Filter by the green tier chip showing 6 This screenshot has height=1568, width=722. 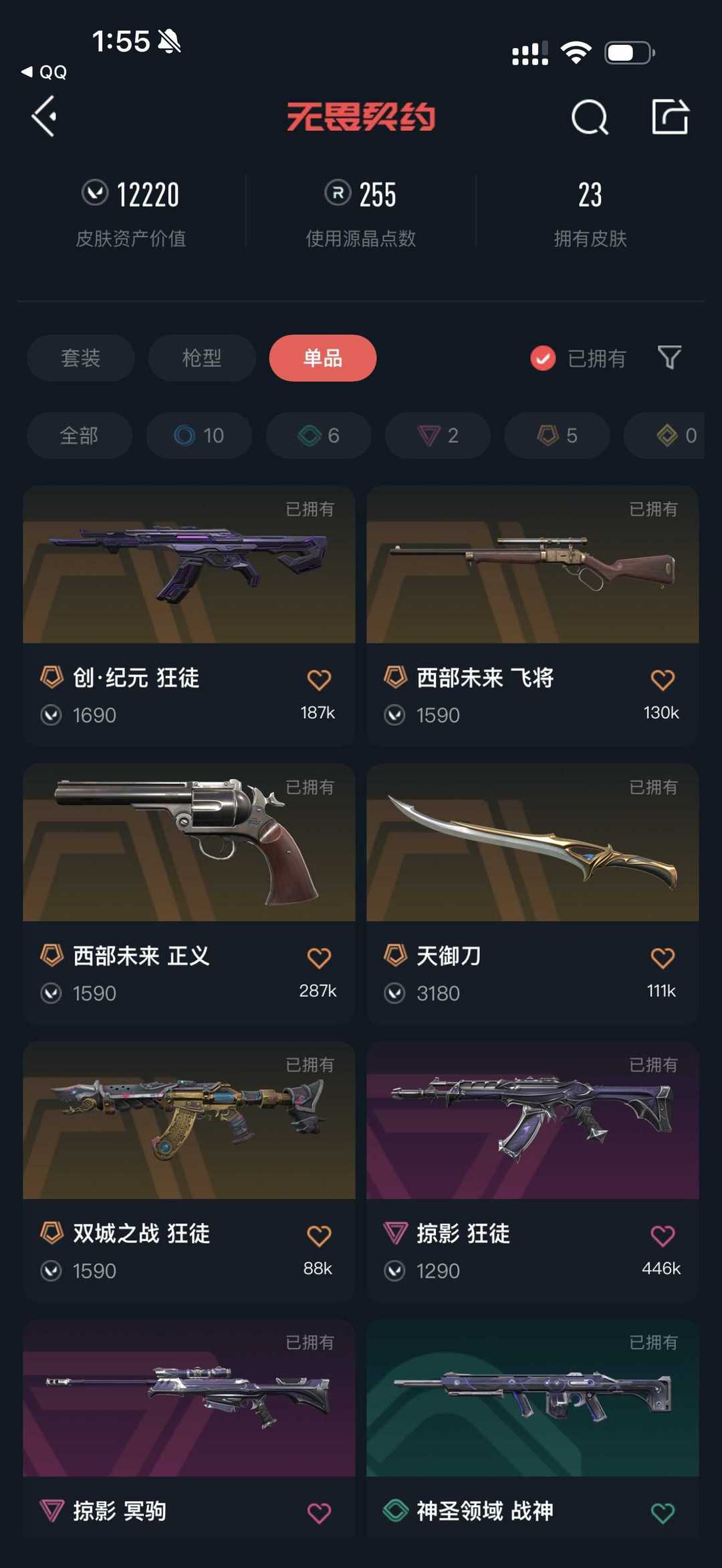(x=318, y=436)
